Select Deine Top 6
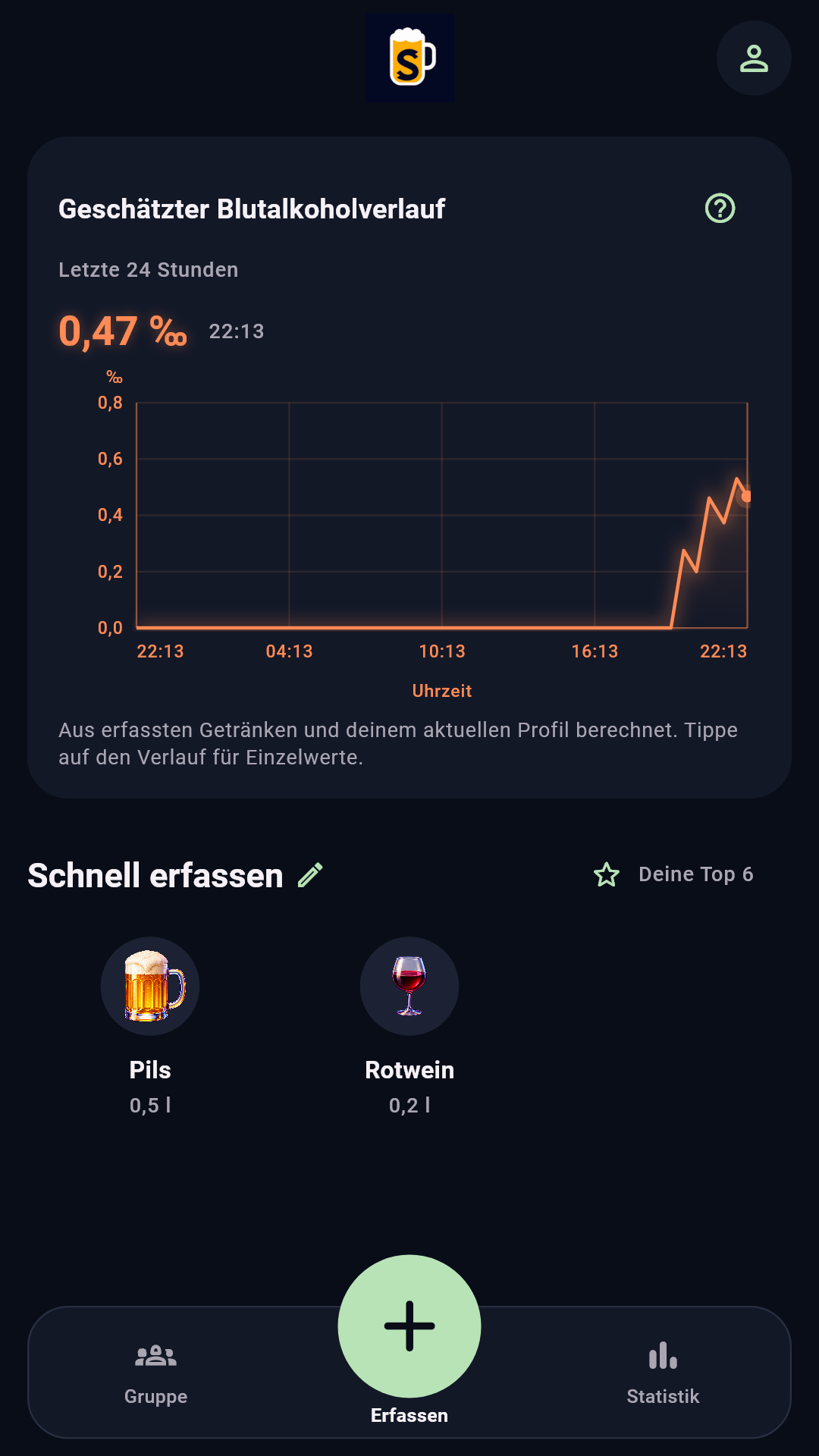Viewport: 819px width, 1456px height. [673, 874]
